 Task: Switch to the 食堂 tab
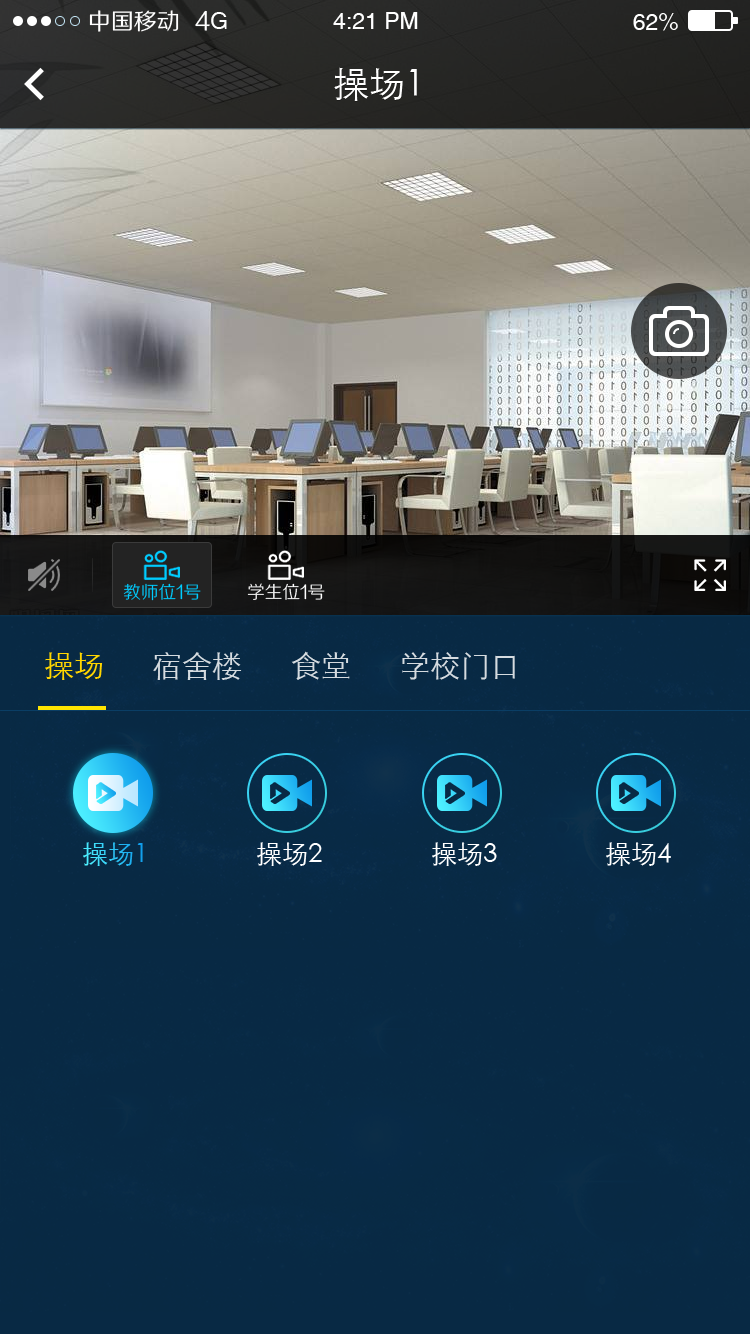point(320,667)
